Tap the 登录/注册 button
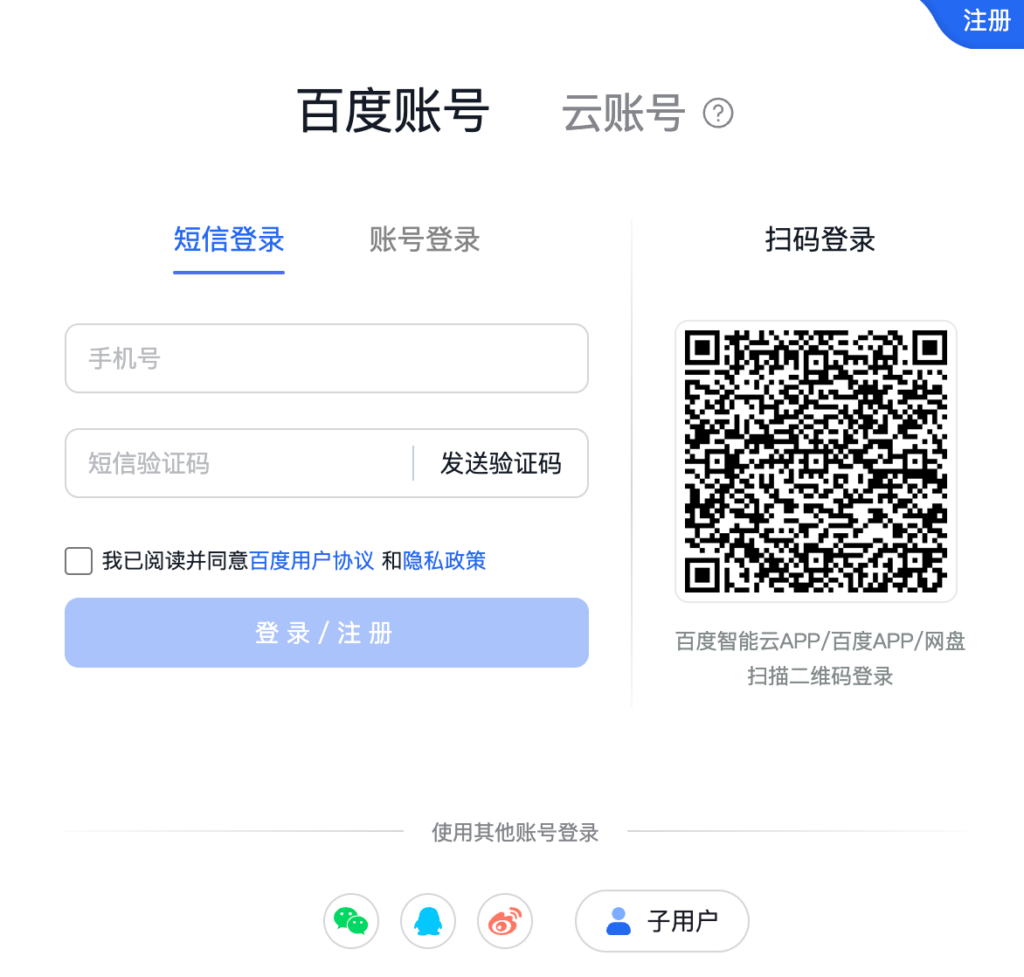 click(326, 633)
